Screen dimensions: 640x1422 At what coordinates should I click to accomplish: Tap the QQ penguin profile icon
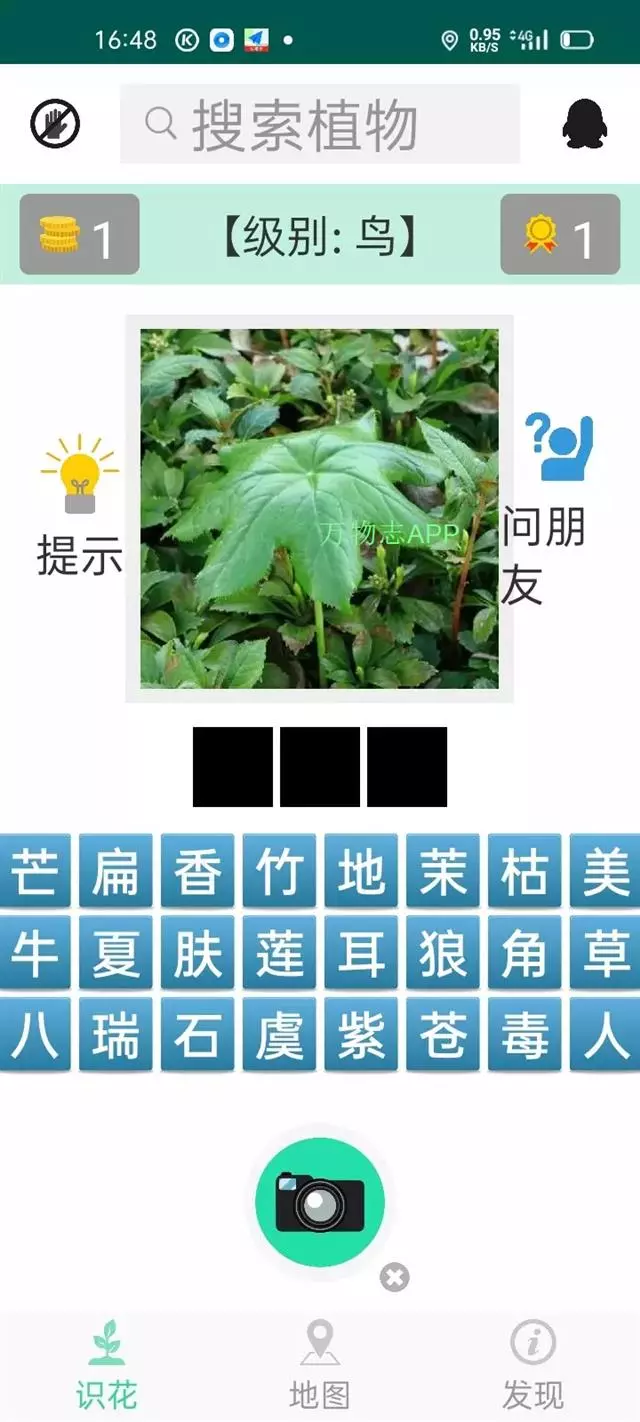[587, 124]
